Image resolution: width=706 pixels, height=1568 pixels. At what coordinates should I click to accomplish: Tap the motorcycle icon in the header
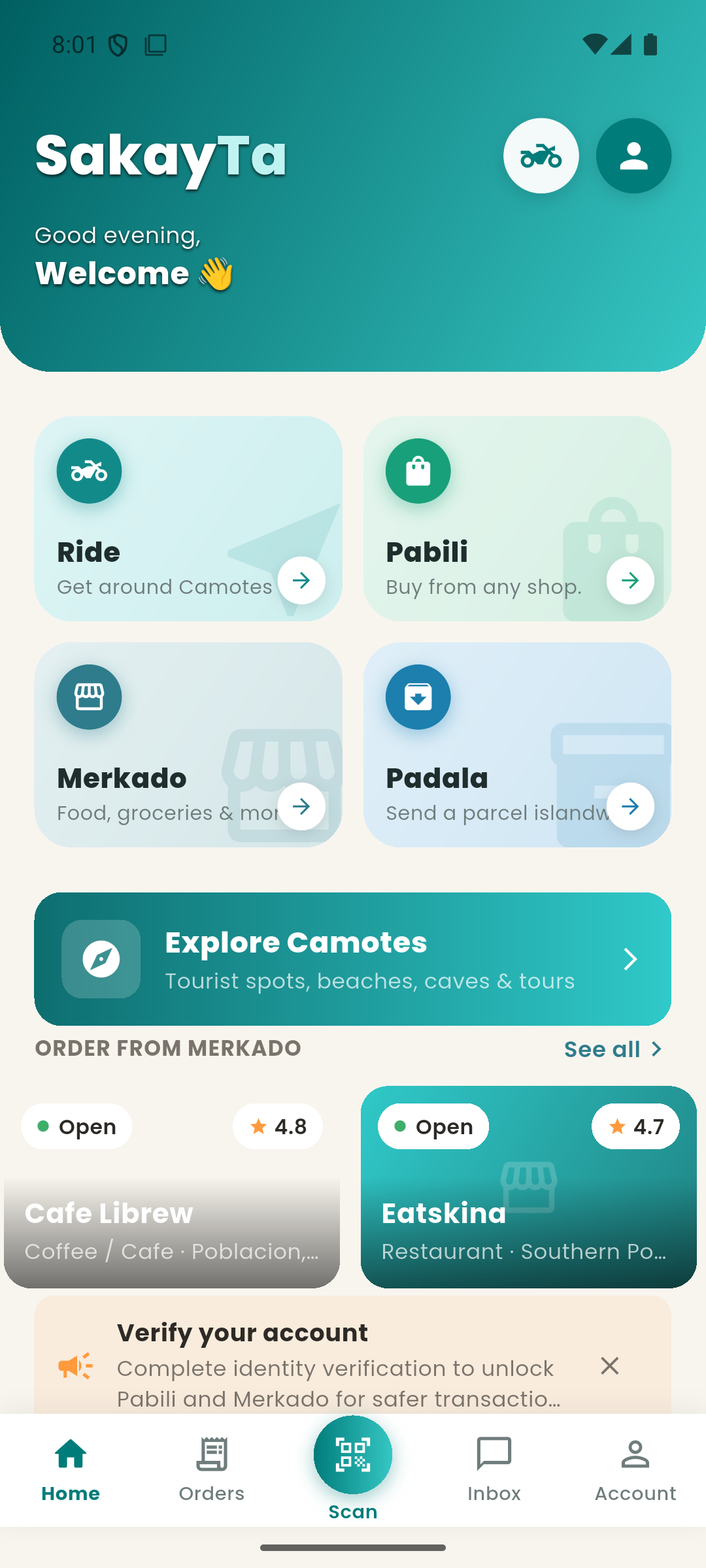click(541, 155)
